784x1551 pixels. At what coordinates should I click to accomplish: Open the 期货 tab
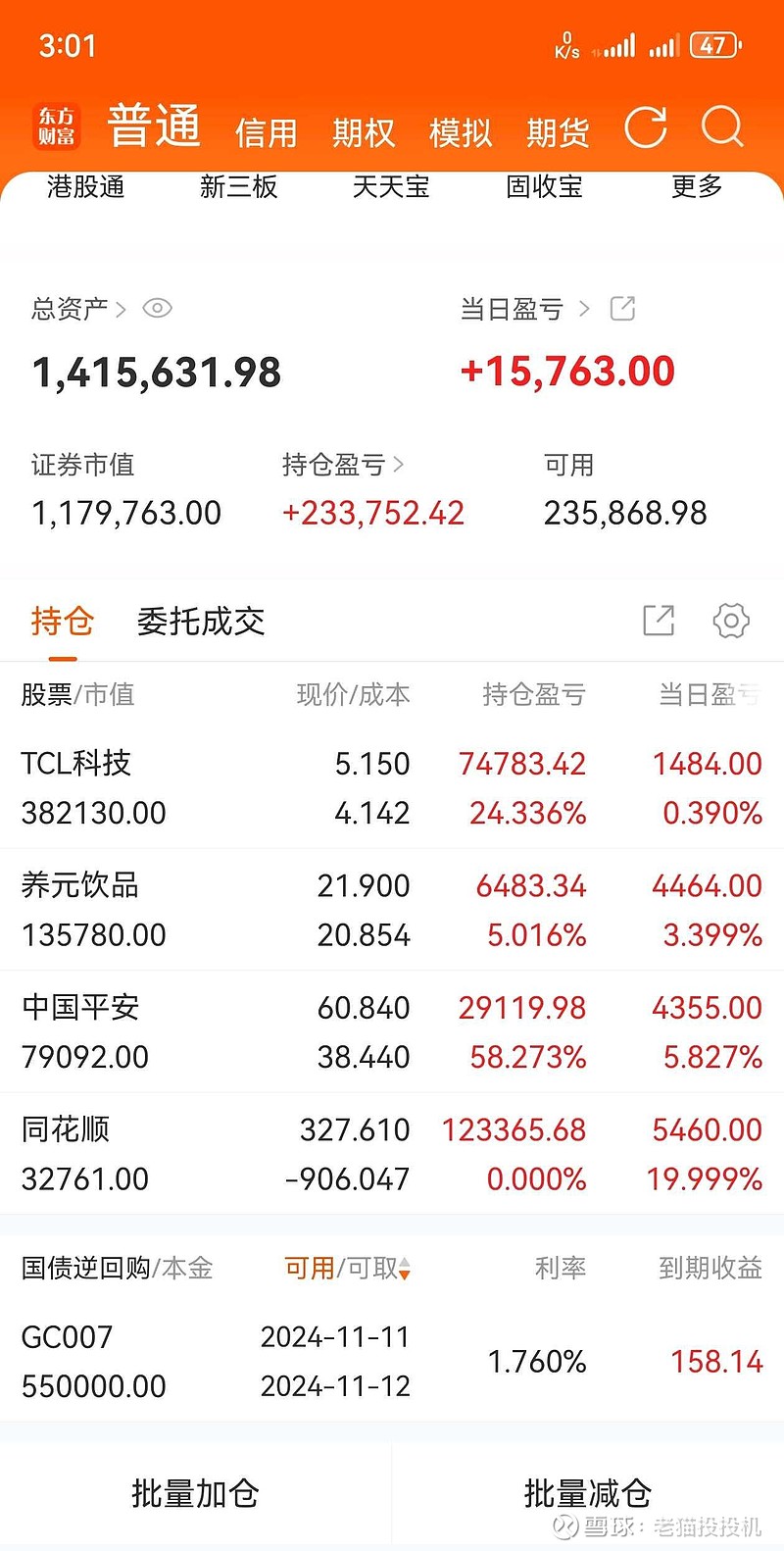click(557, 132)
